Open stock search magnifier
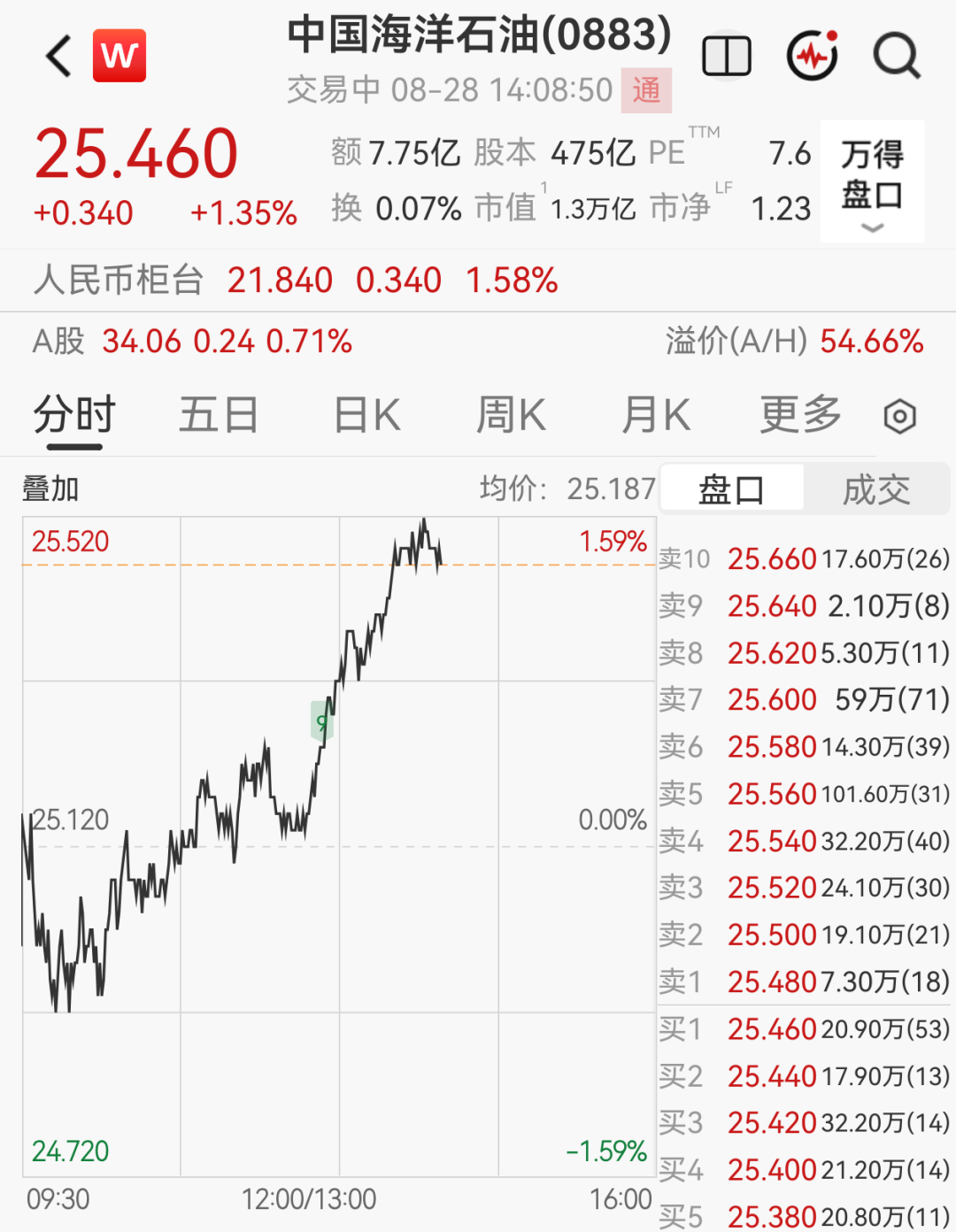 coord(897,56)
